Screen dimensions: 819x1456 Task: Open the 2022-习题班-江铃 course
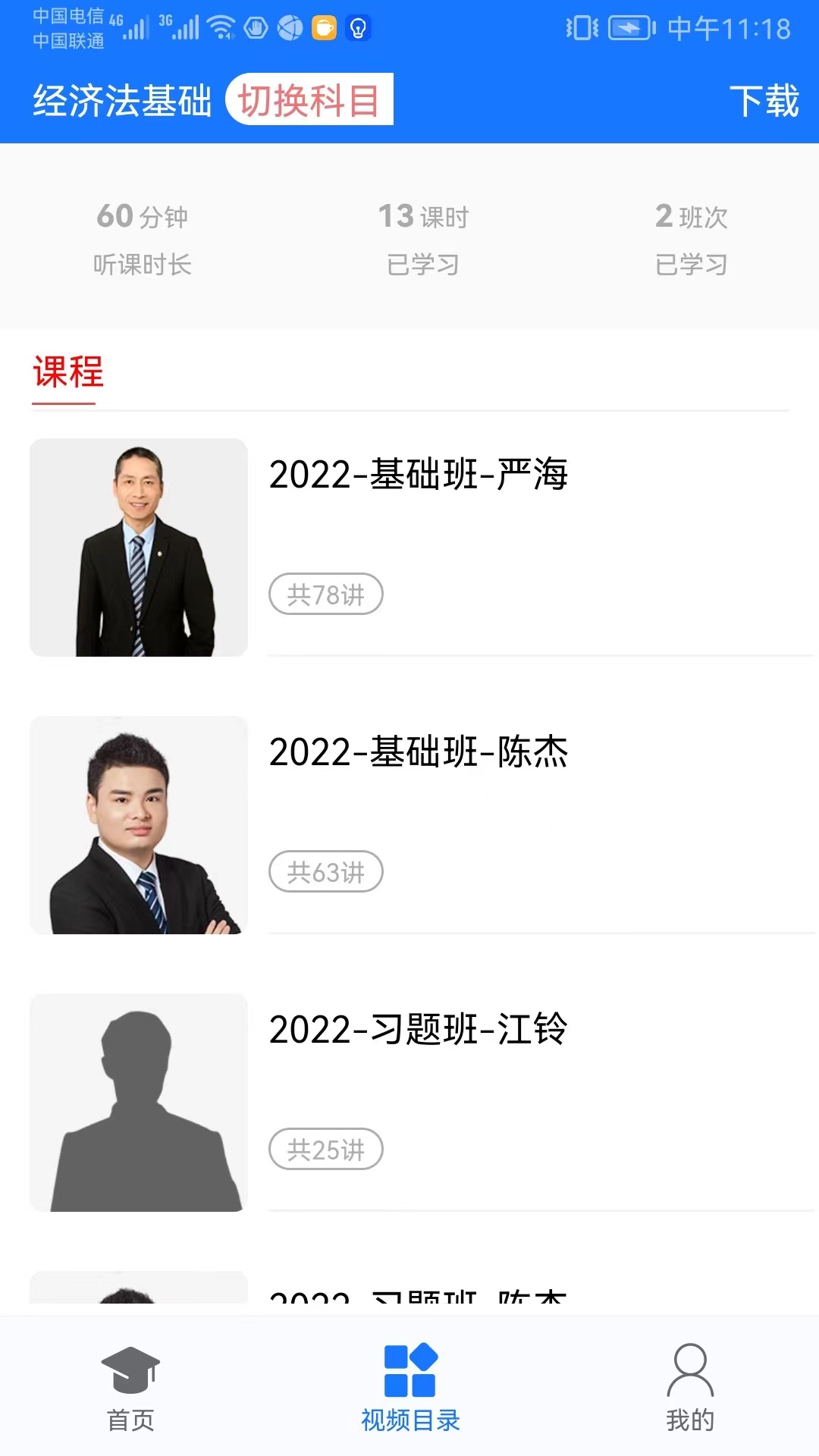418,1030
